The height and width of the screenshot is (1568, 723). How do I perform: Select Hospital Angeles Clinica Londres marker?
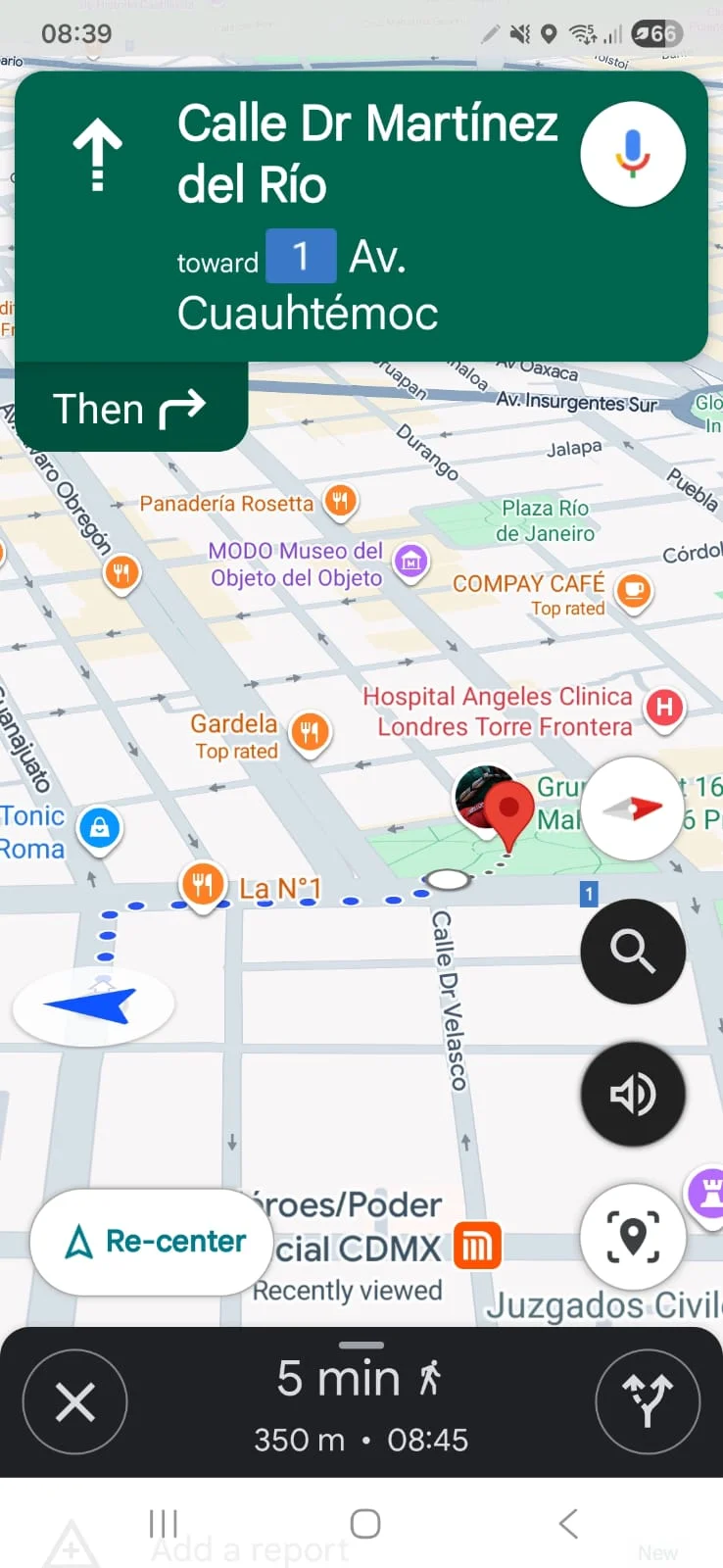(664, 707)
